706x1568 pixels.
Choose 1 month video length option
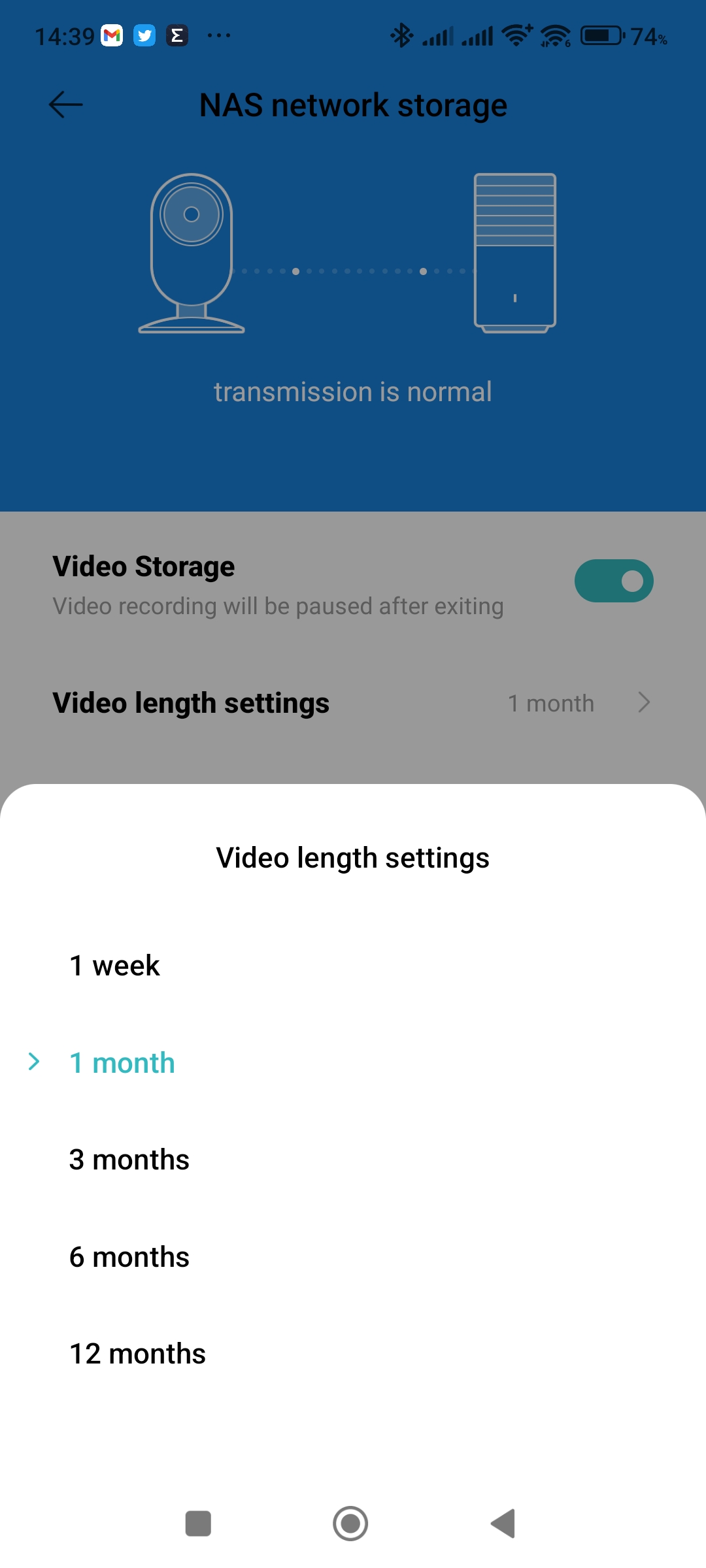122,1063
